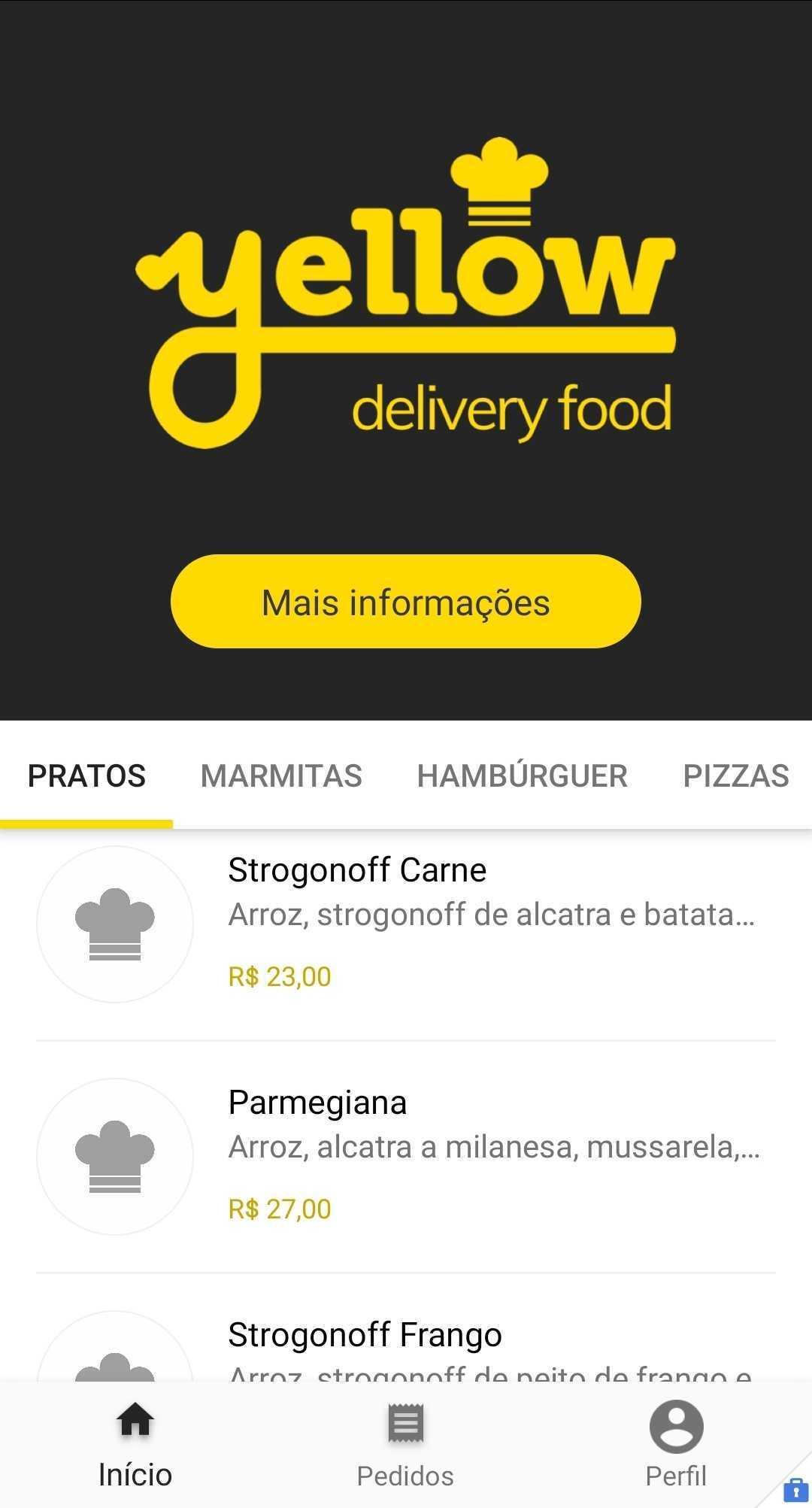Select the Strogonoff Frango item
The image size is (812, 1508).
click(406, 1327)
